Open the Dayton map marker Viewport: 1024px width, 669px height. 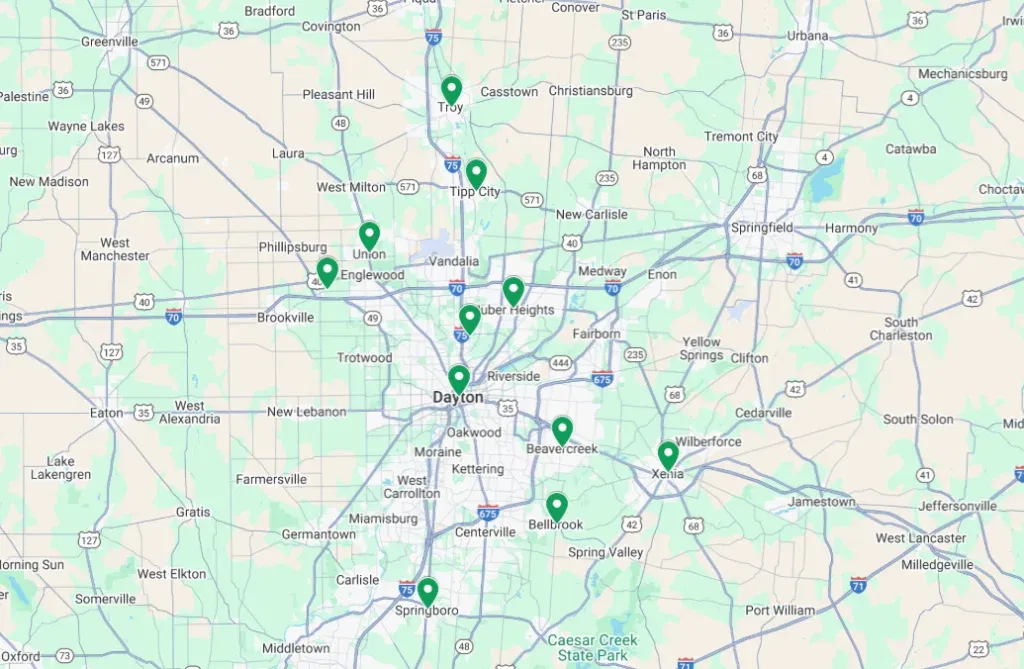[x=459, y=378]
